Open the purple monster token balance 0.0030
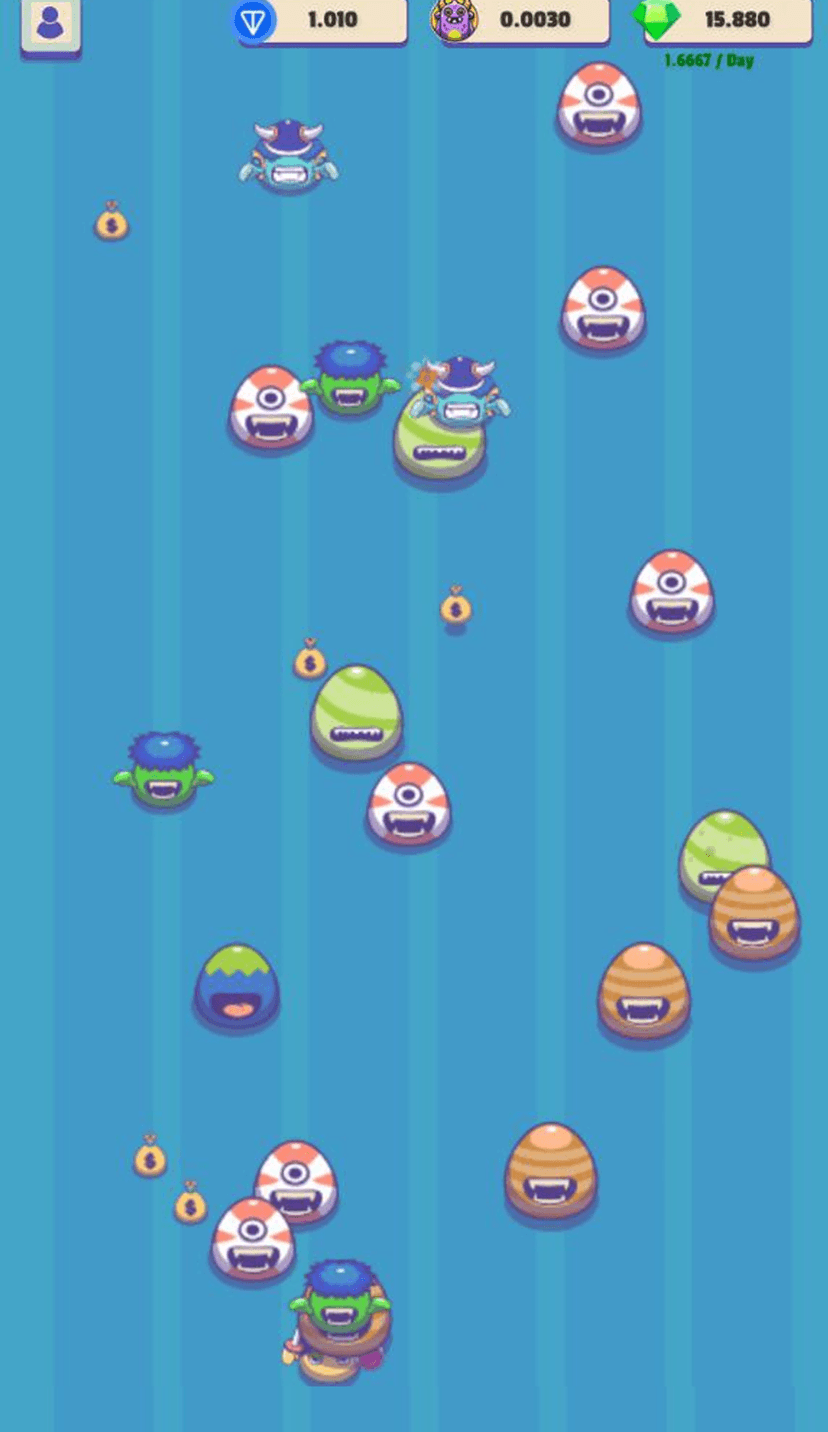Screen dimensions: 828x1432 522,20
